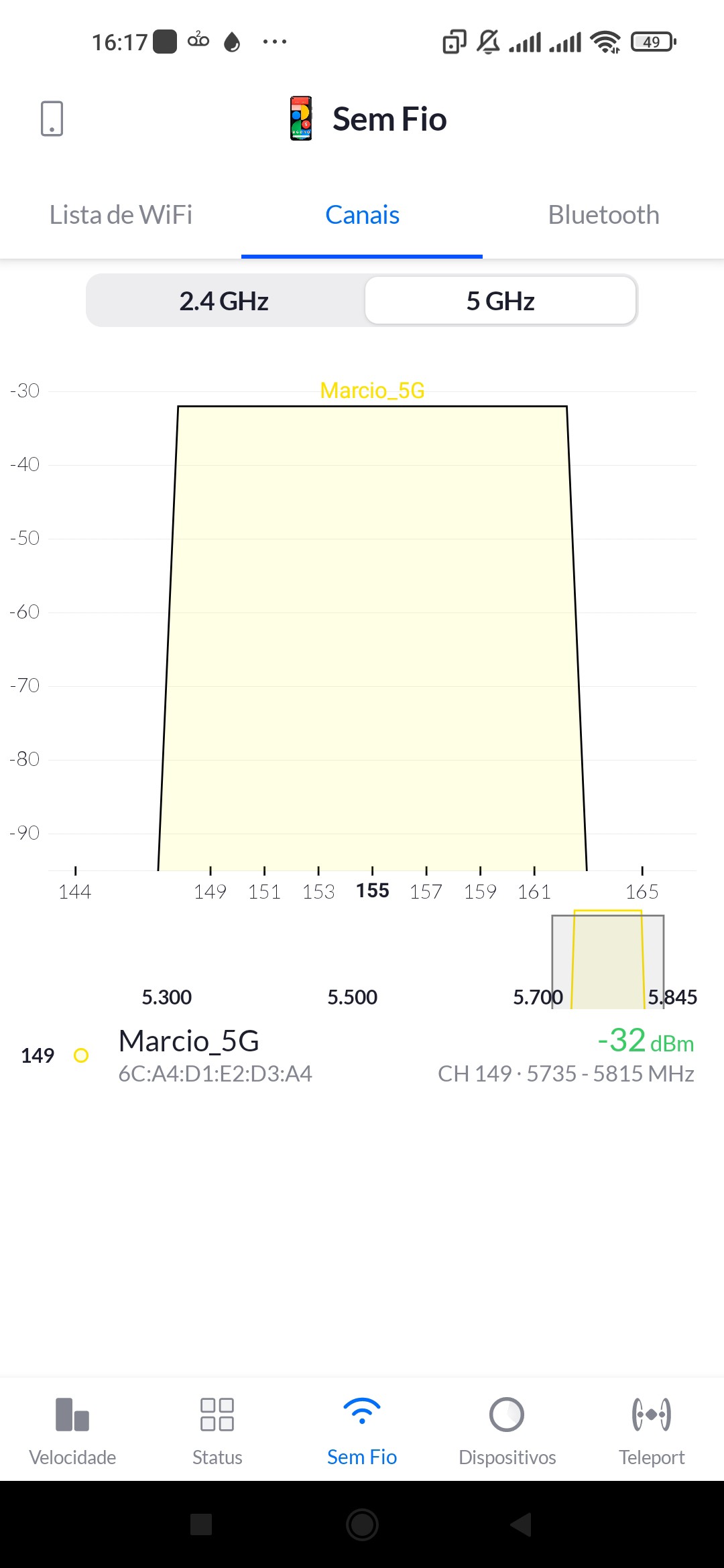Open the device icon in the header
Screen dimensions: 724x1568
(52, 119)
